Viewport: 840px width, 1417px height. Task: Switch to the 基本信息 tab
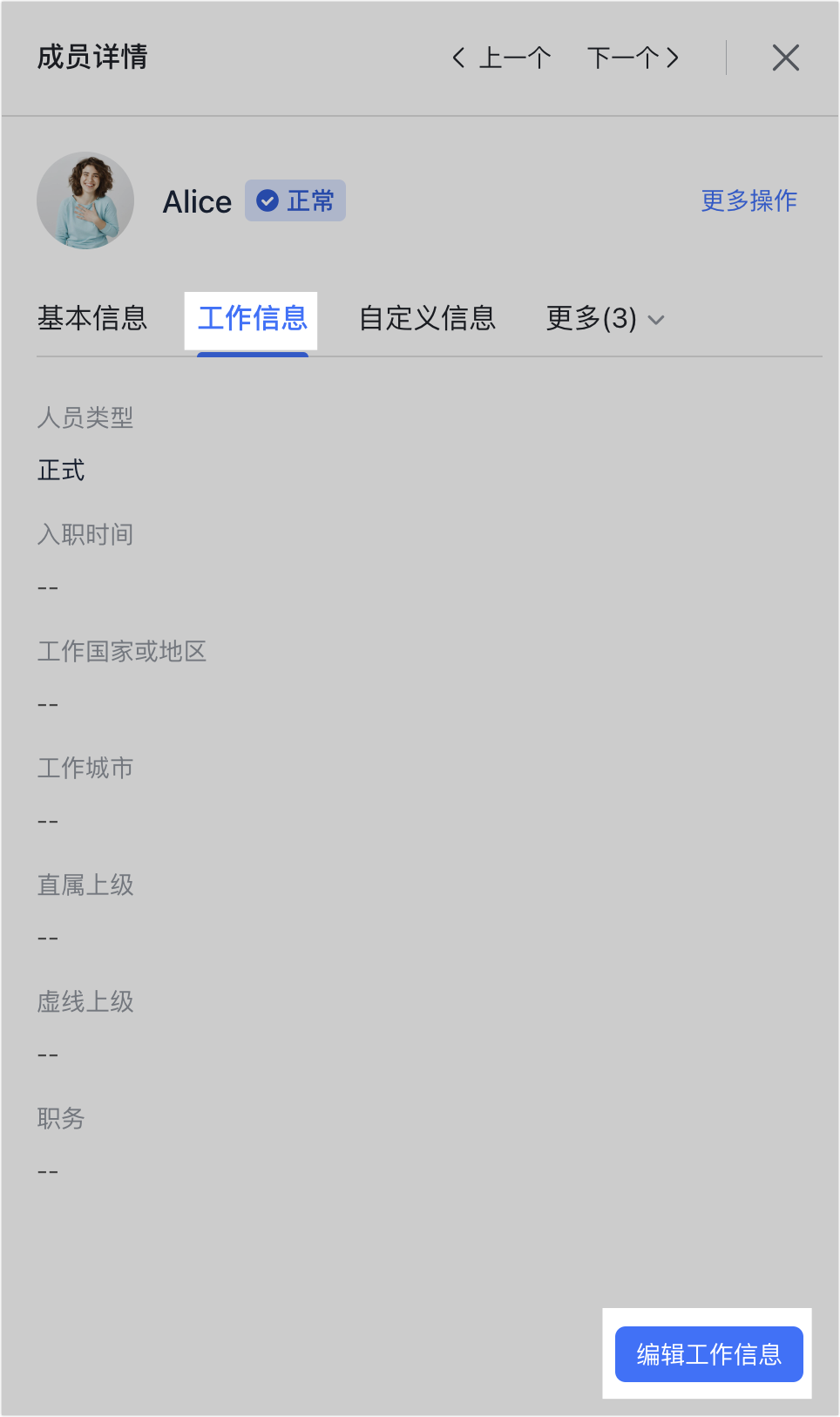[92, 318]
